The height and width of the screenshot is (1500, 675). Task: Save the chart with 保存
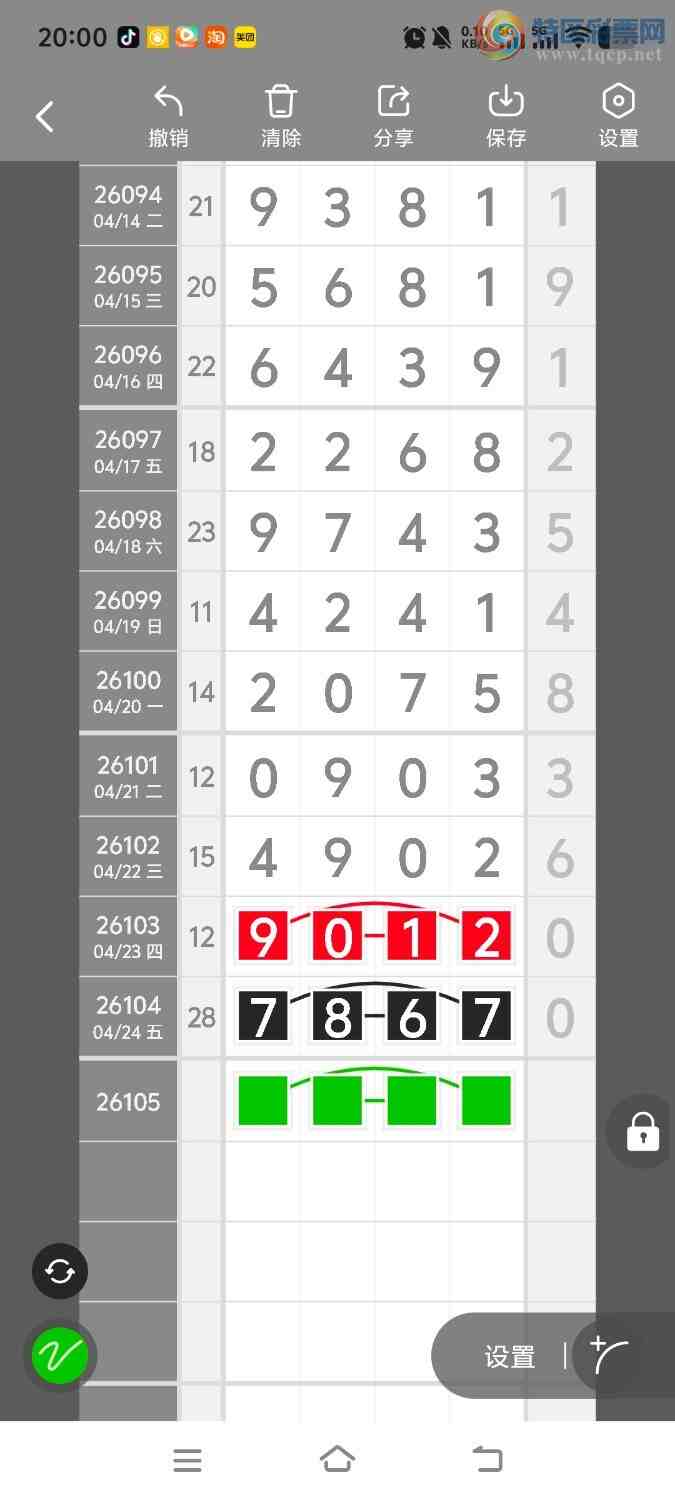506,117
